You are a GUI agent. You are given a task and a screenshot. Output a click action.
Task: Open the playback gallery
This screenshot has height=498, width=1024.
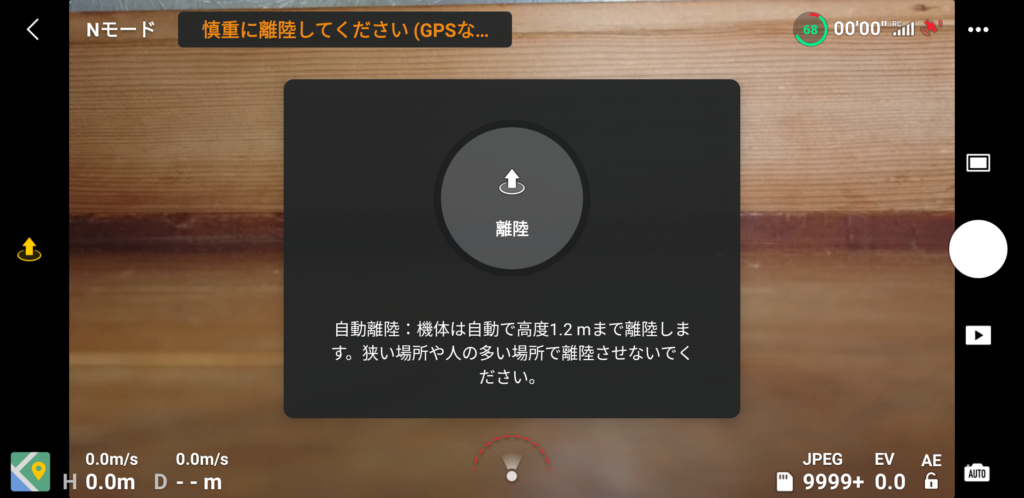977,335
